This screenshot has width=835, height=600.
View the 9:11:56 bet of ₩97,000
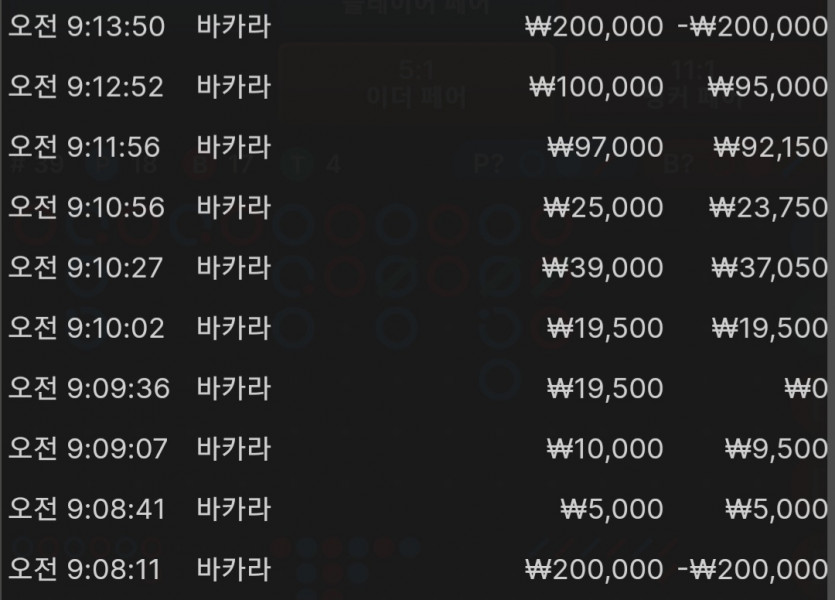[417, 147]
